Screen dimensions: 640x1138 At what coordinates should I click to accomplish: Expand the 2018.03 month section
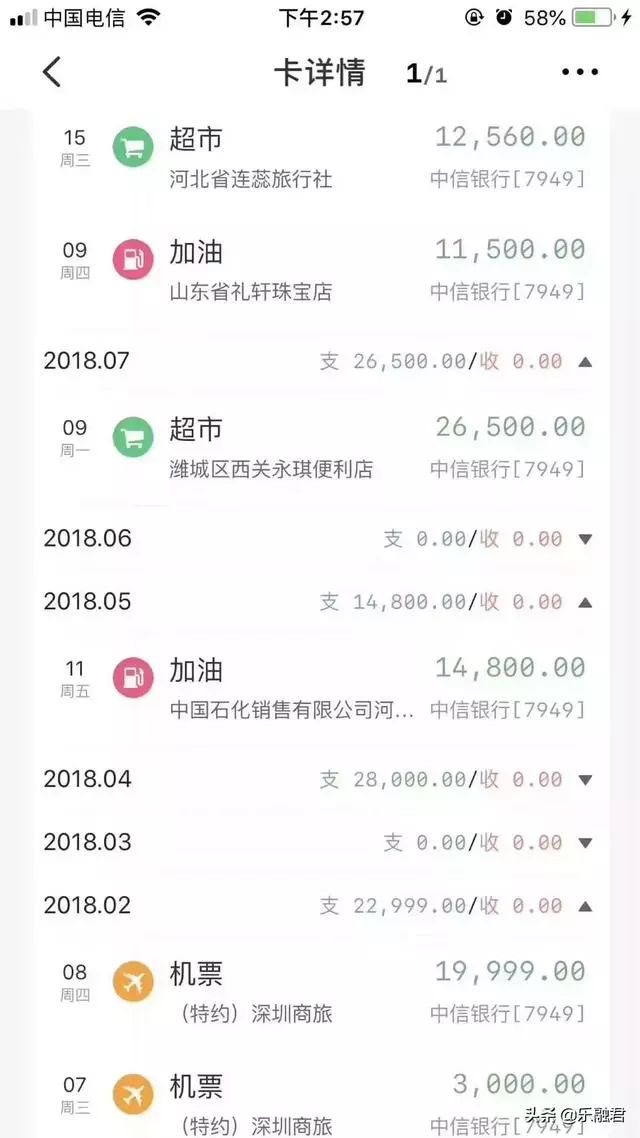click(x=585, y=843)
